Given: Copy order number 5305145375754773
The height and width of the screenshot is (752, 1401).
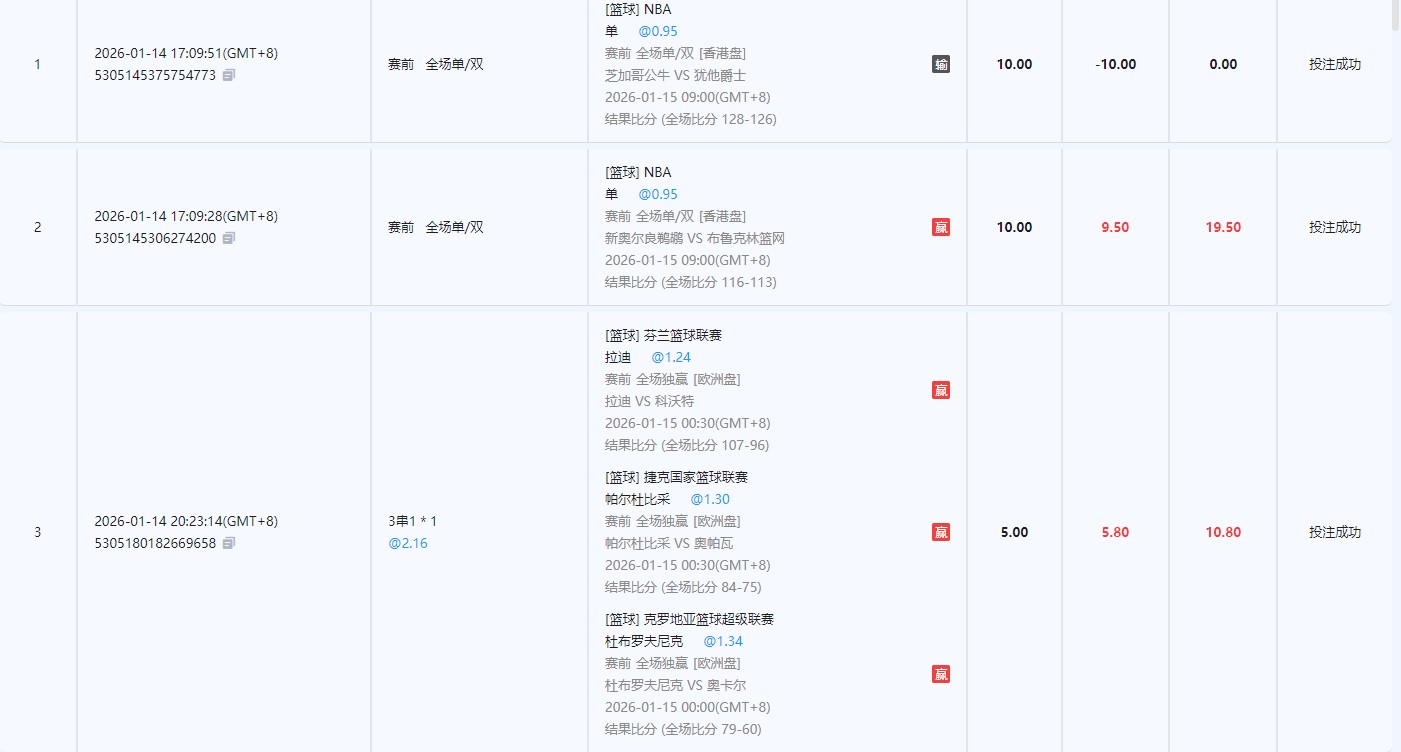Looking at the screenshot, I should click(229, 75).
